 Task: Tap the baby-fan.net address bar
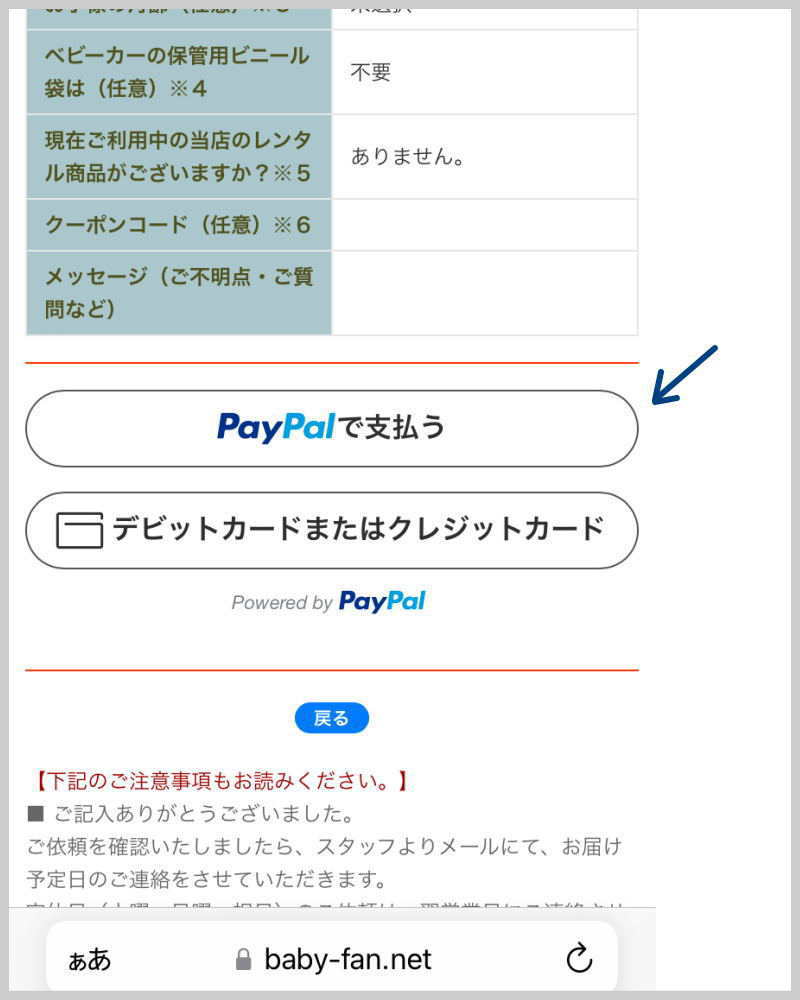click(x=335, y=960)
